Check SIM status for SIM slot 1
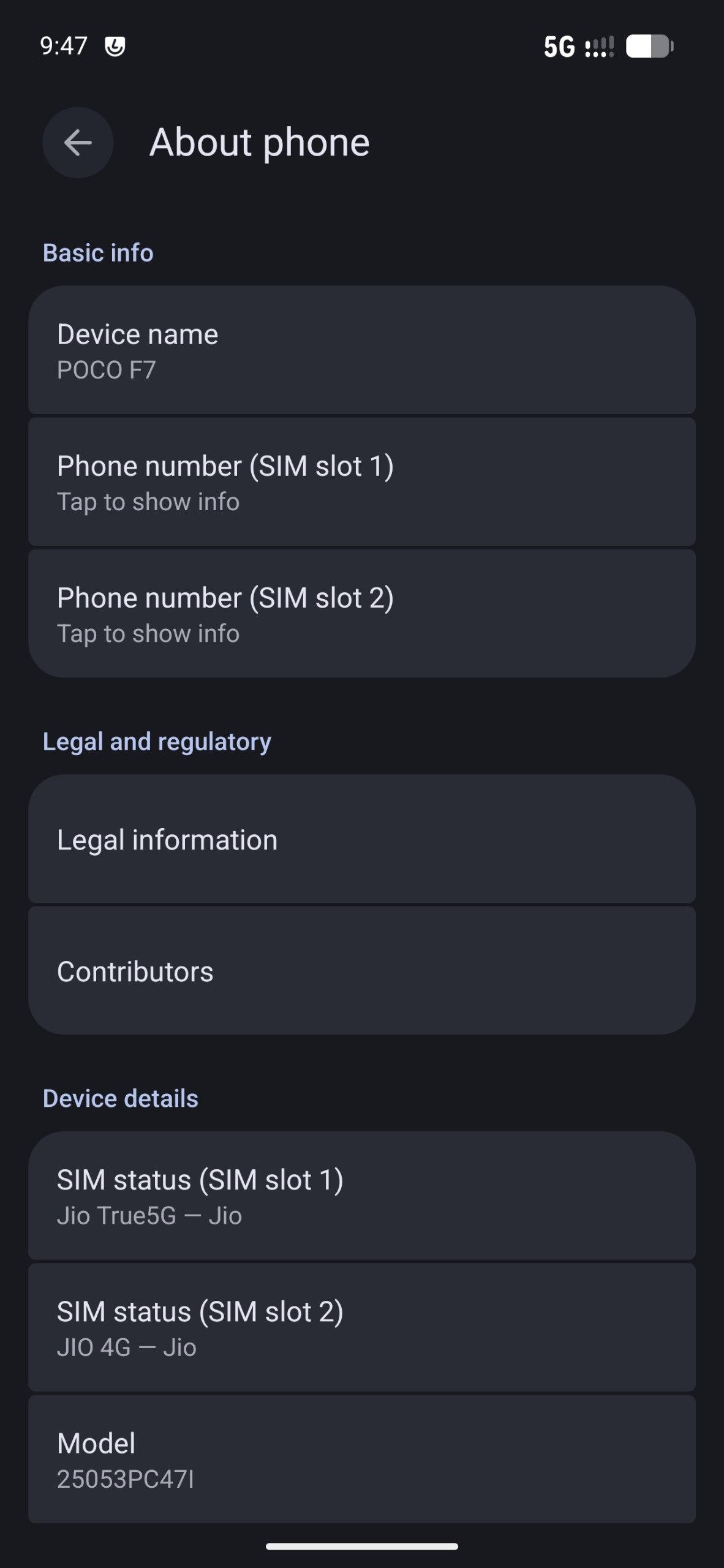 point(361,1196)
